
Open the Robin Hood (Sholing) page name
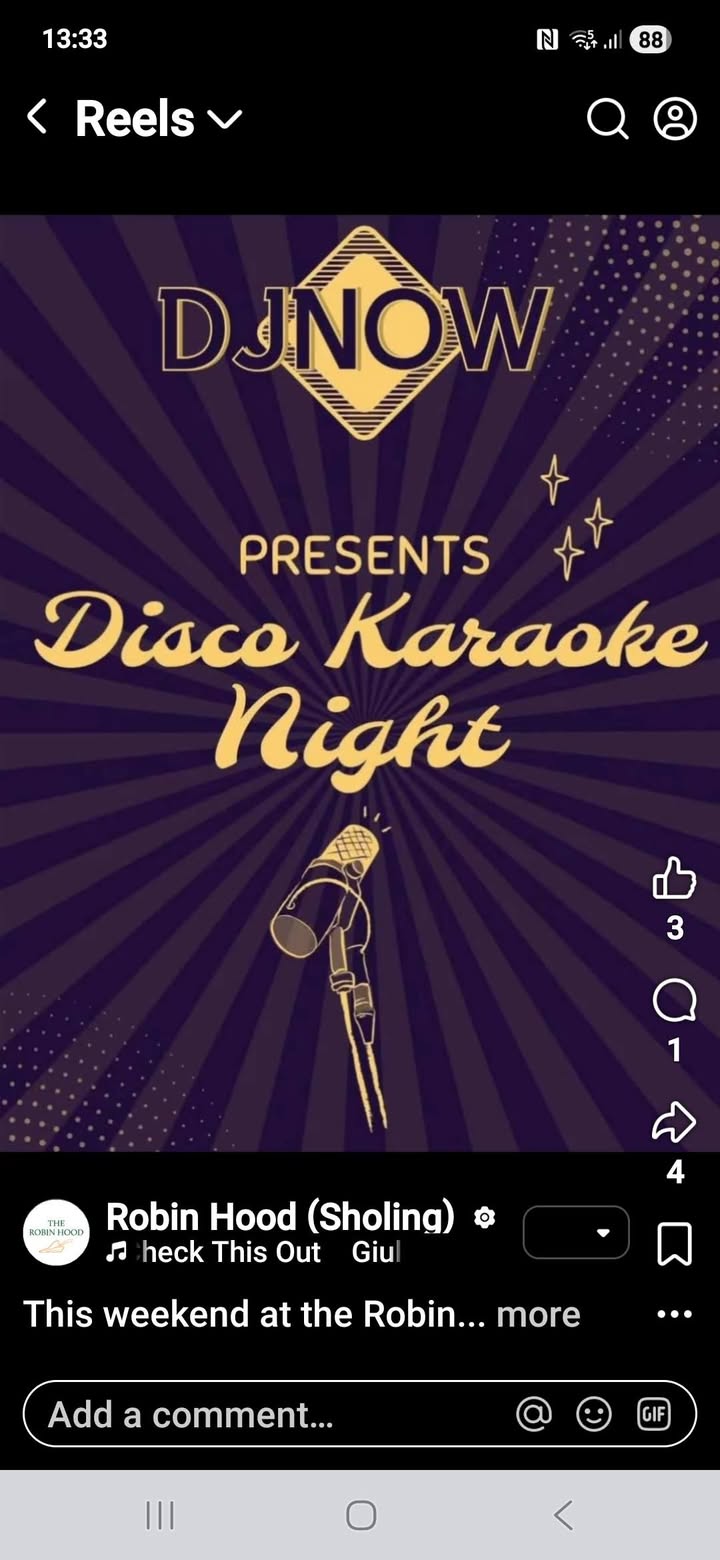pos(280,1217)
